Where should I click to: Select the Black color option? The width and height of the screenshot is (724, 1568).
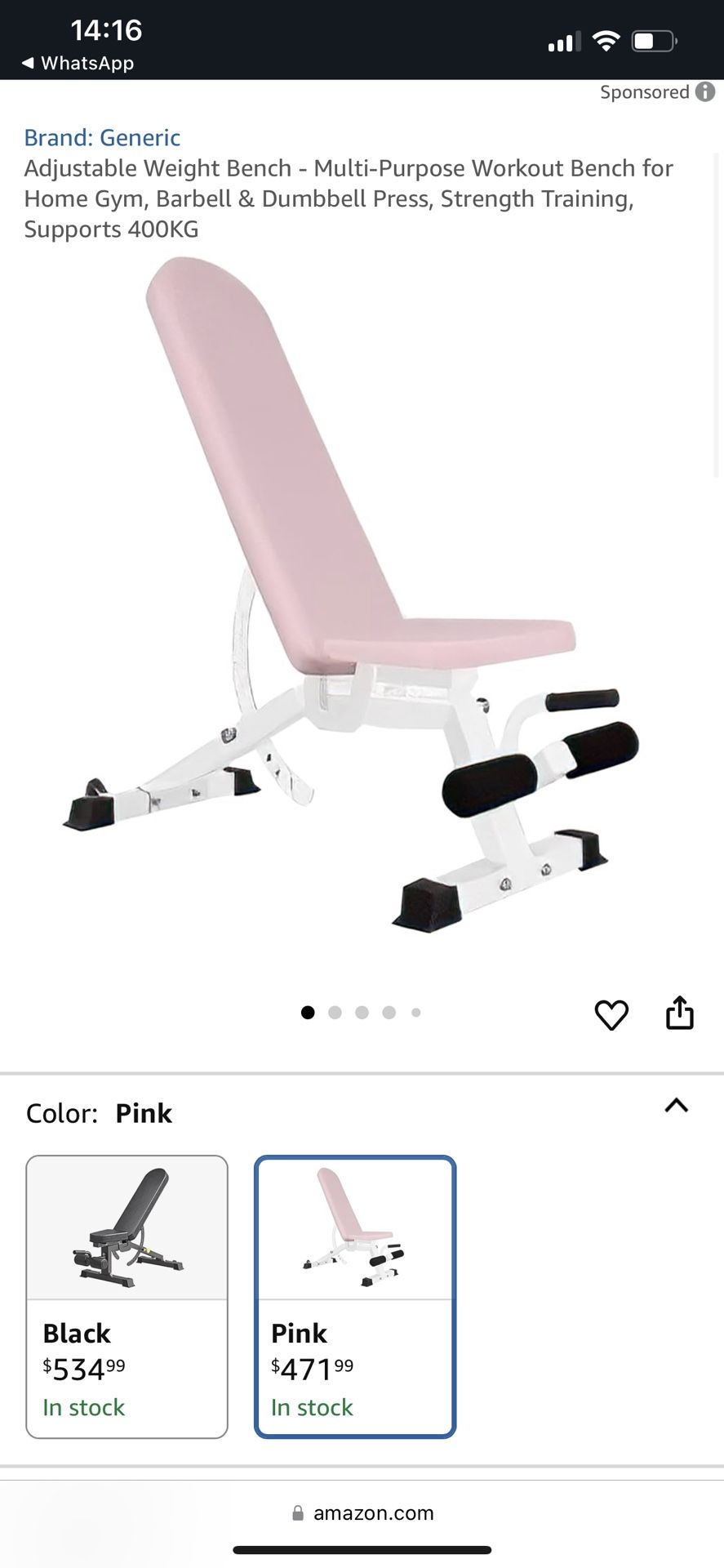point(127,1296)
